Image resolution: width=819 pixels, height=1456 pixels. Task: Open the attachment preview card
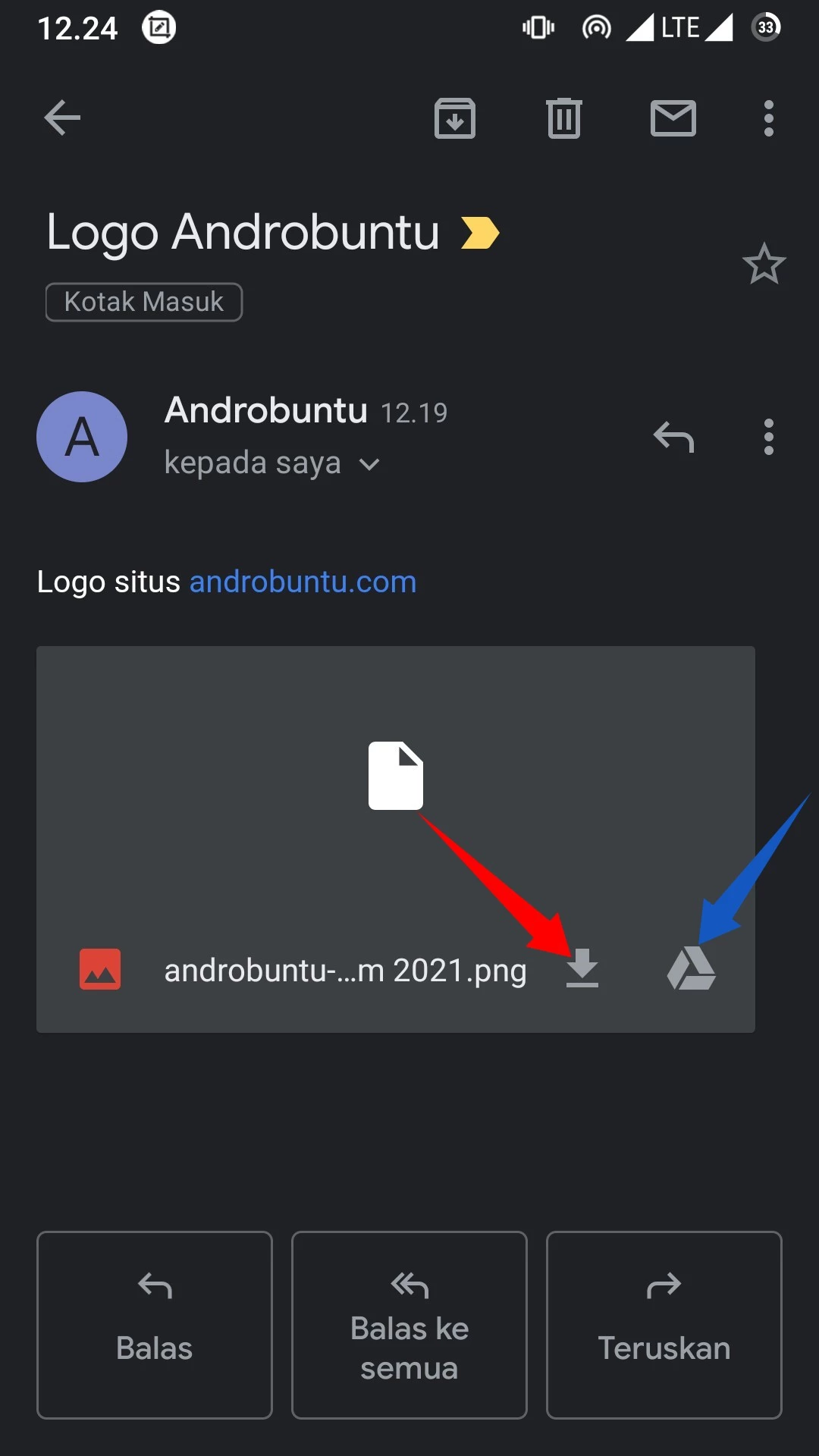(395, 773)
